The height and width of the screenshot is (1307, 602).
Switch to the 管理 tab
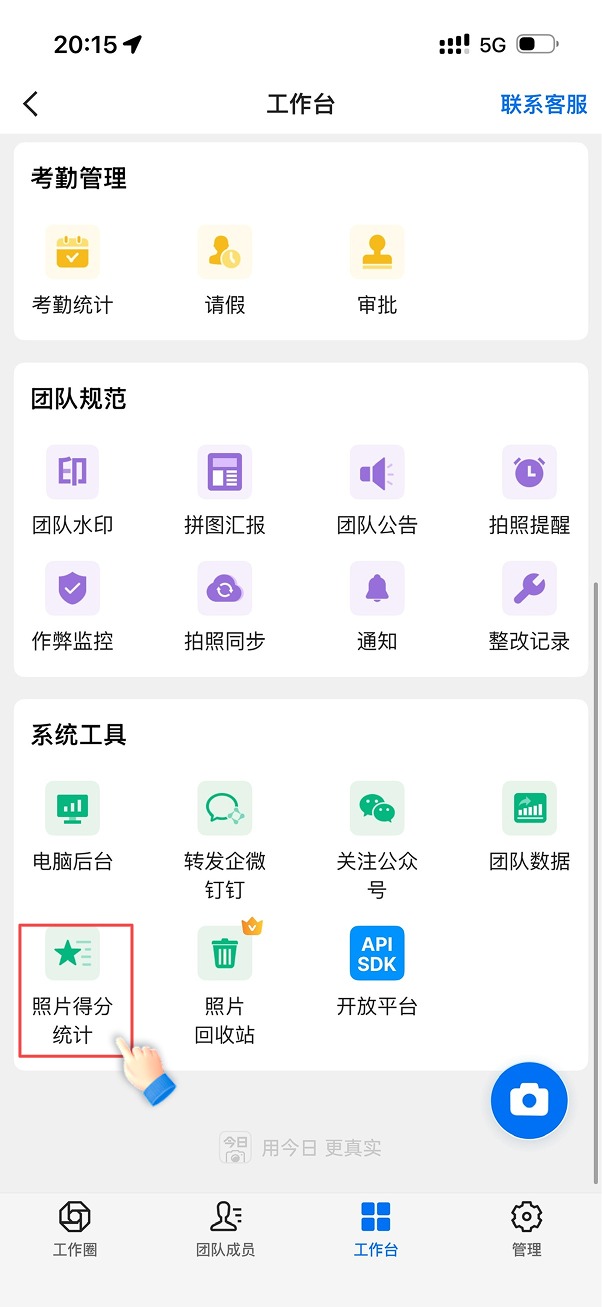pyautogui.click(x=527, y=1228)
